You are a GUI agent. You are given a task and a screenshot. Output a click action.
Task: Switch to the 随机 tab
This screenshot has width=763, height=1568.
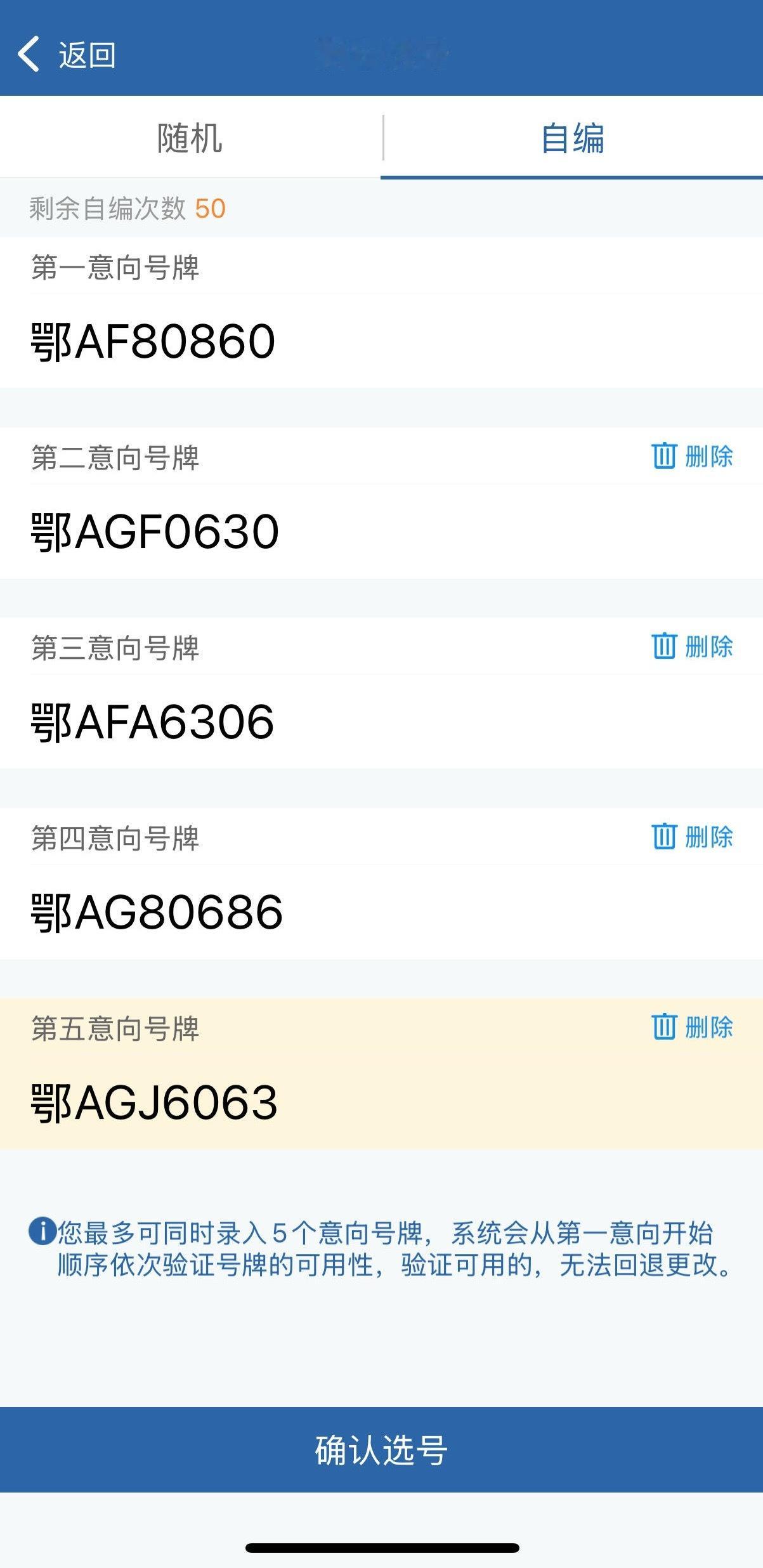click(x=190, y=139)
